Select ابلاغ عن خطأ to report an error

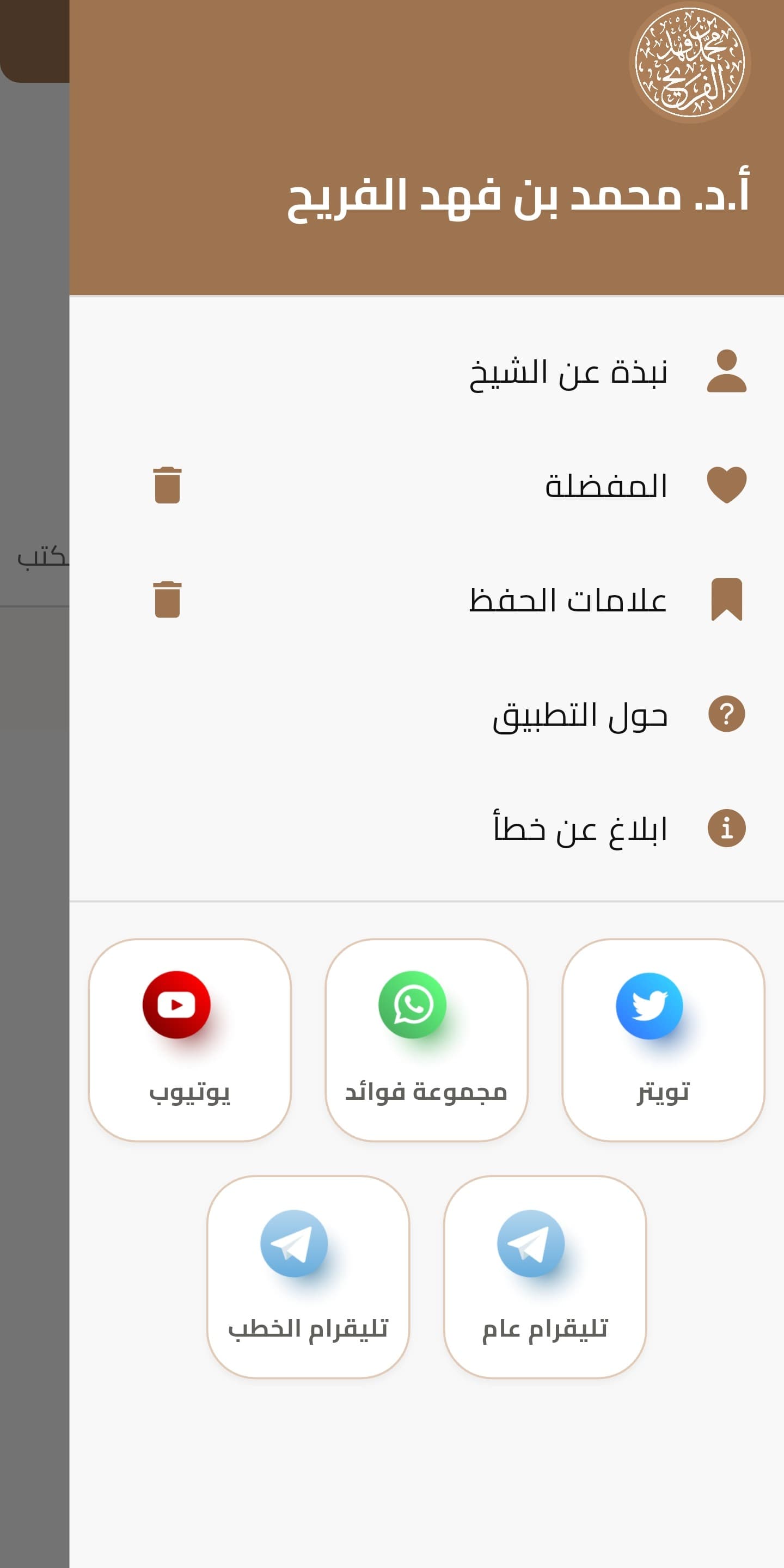(x=579, y=829)
